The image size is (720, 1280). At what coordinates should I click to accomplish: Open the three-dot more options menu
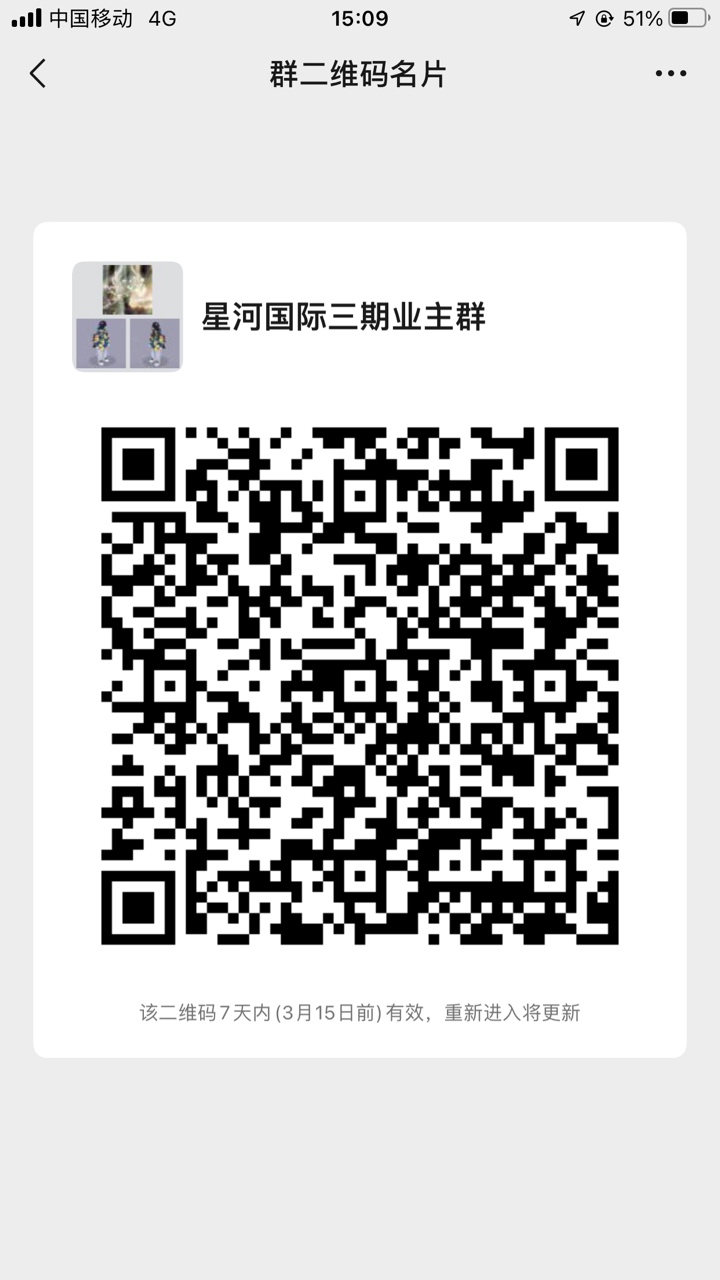coord(670,73)
